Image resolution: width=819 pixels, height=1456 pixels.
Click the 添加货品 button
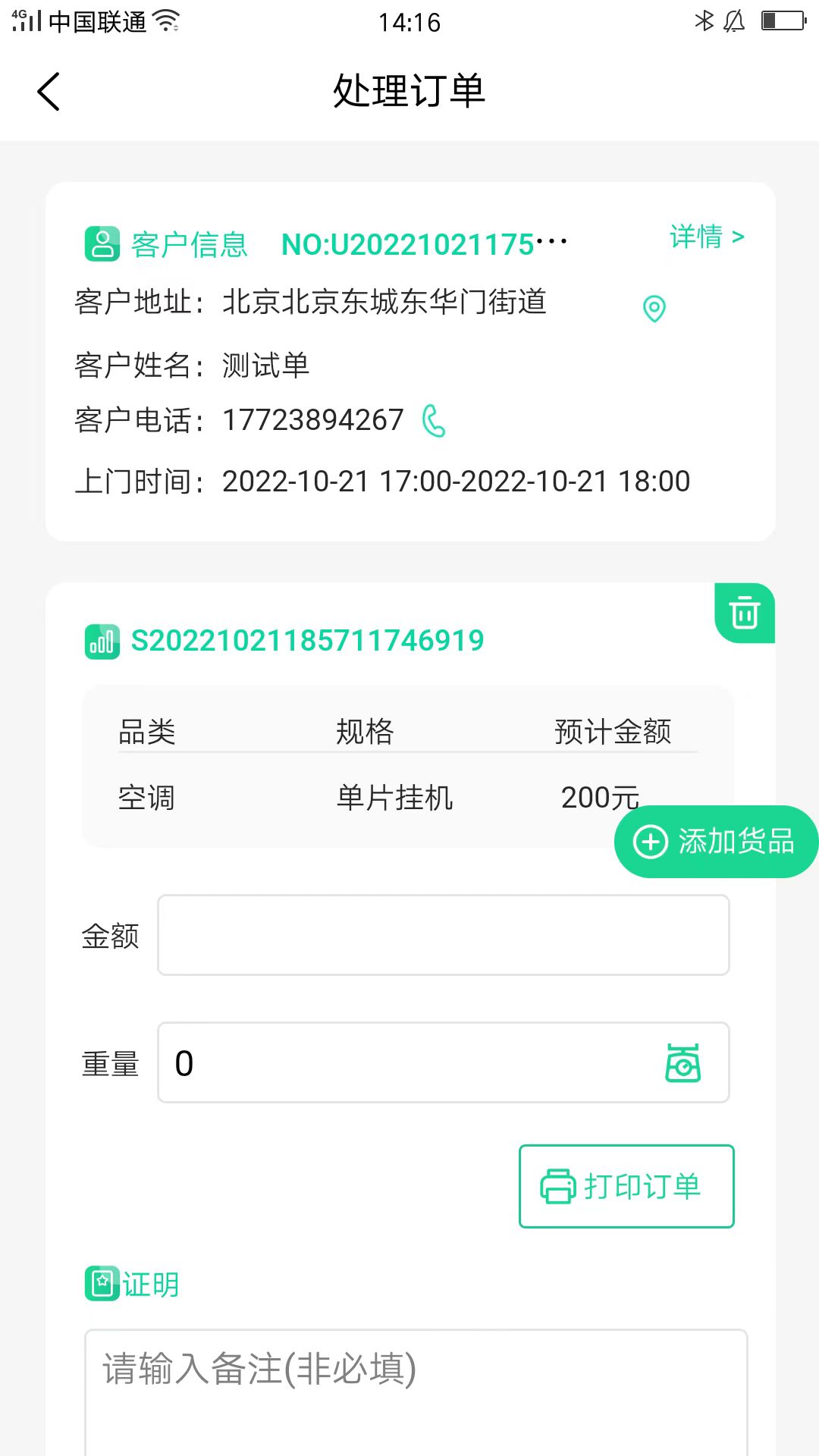(x=716, y=842)
